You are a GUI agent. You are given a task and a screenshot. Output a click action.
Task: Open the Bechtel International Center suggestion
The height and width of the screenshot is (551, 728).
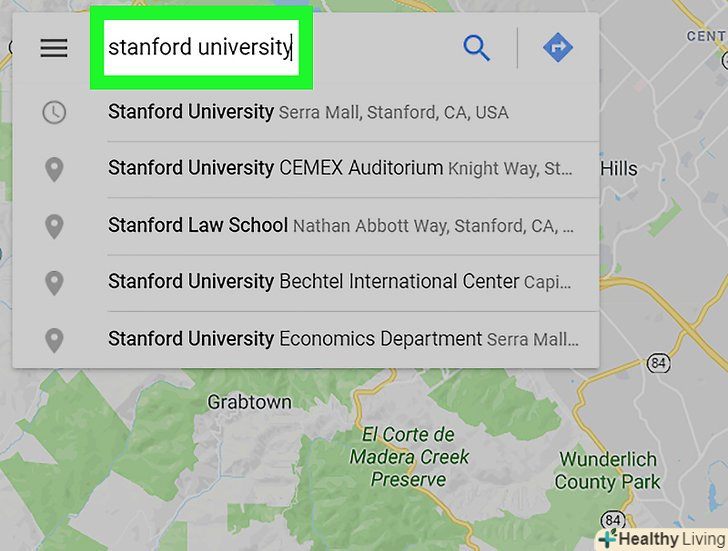click(340, 282)
